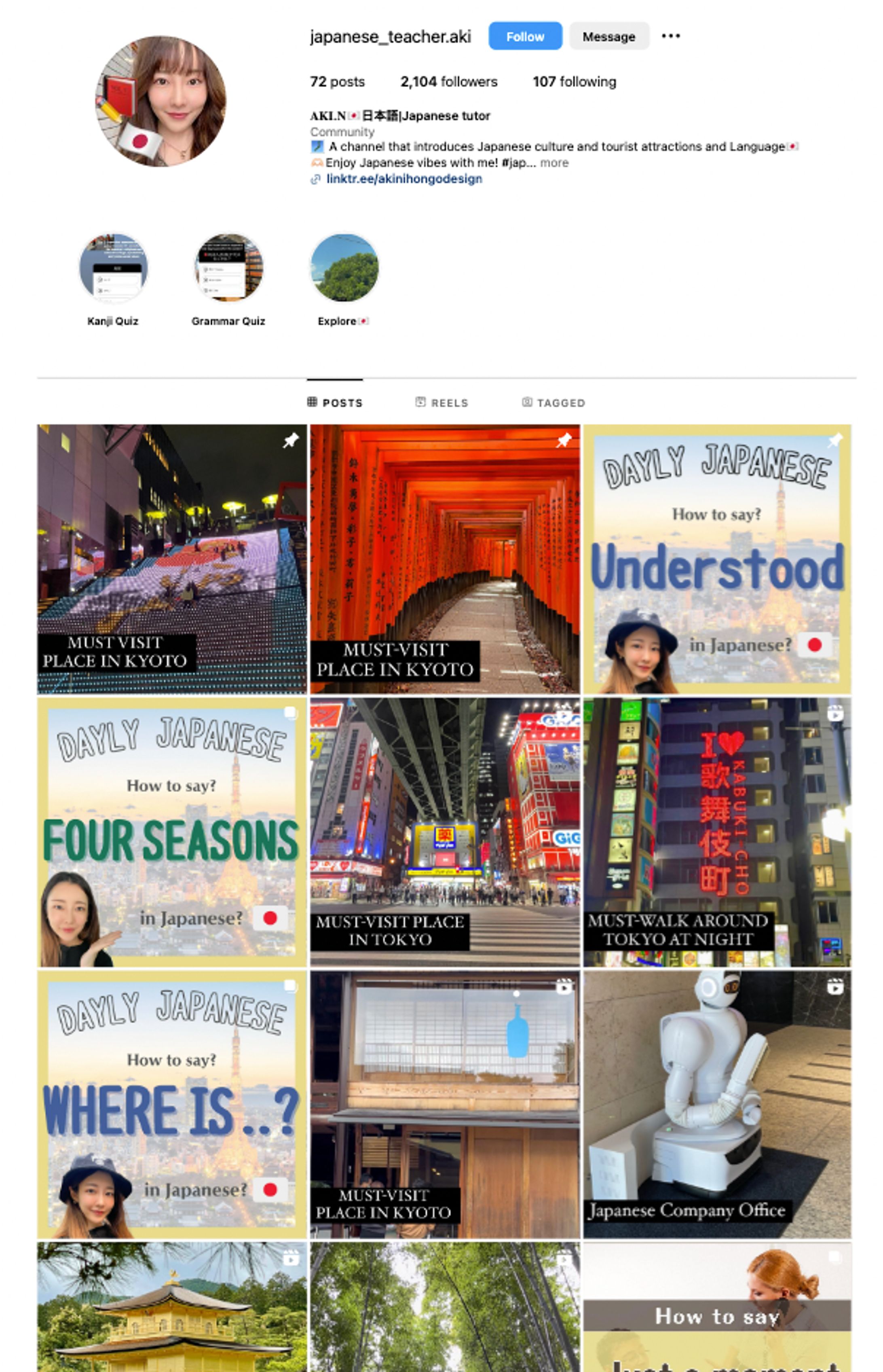Expand the bio with more
The height and width of the screenshot is (1372, 883).
click(x=554, y=163)
